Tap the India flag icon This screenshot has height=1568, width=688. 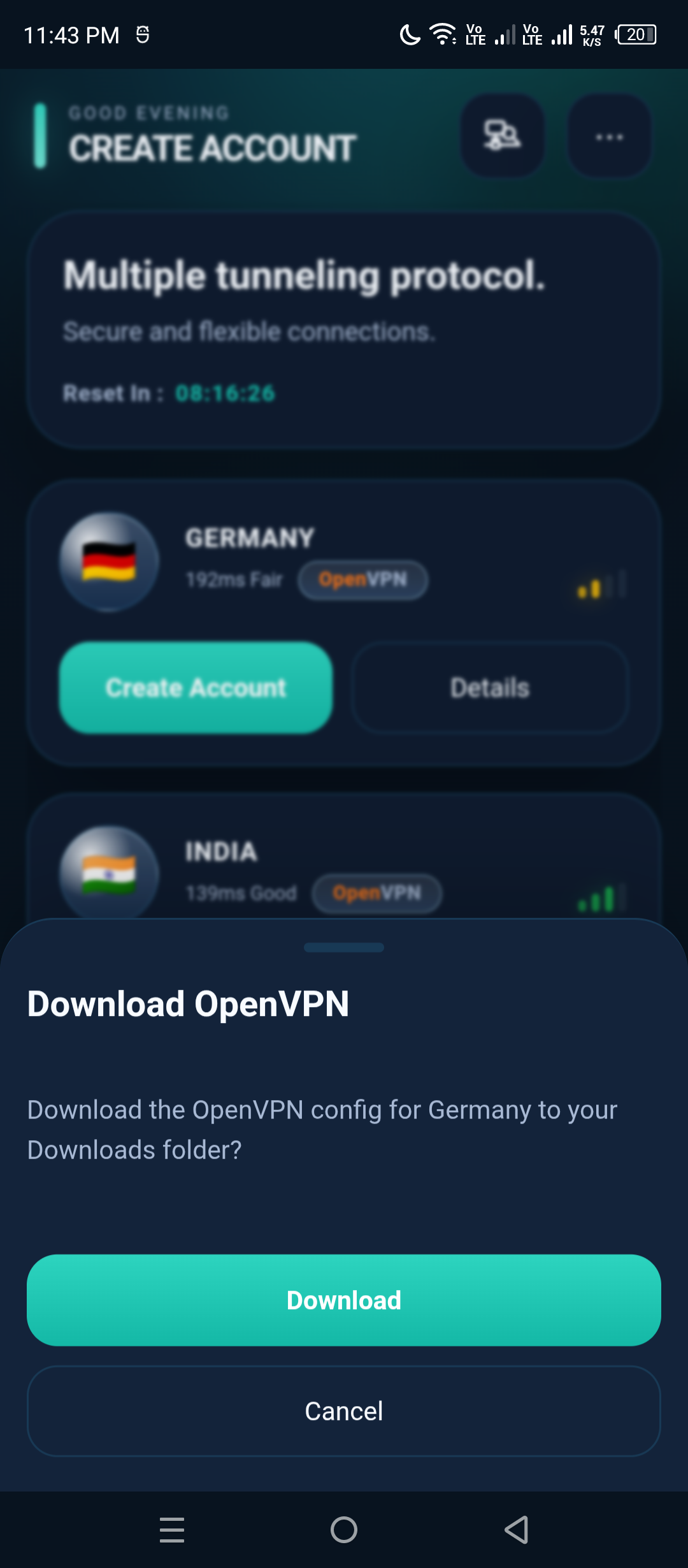click(108, 875)
